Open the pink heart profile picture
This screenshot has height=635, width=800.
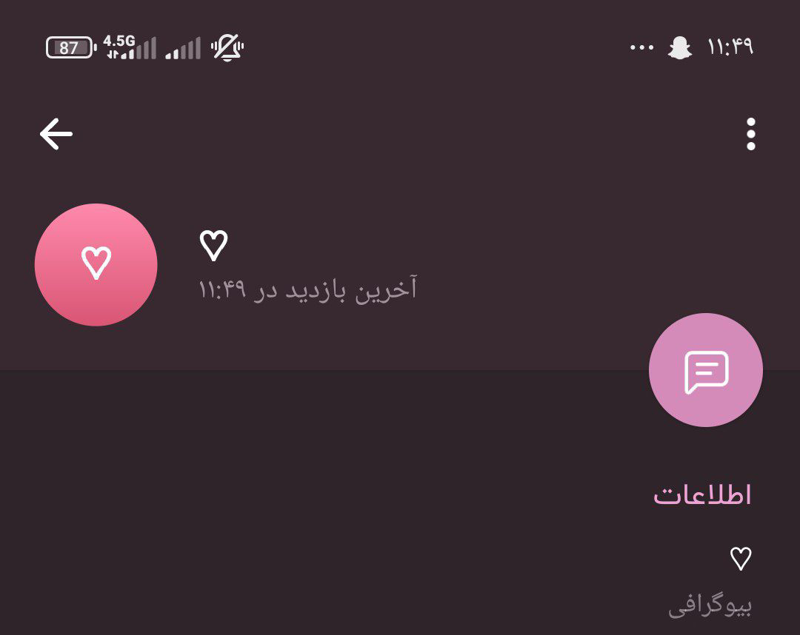pyautogui.click(x=96, y=265)
